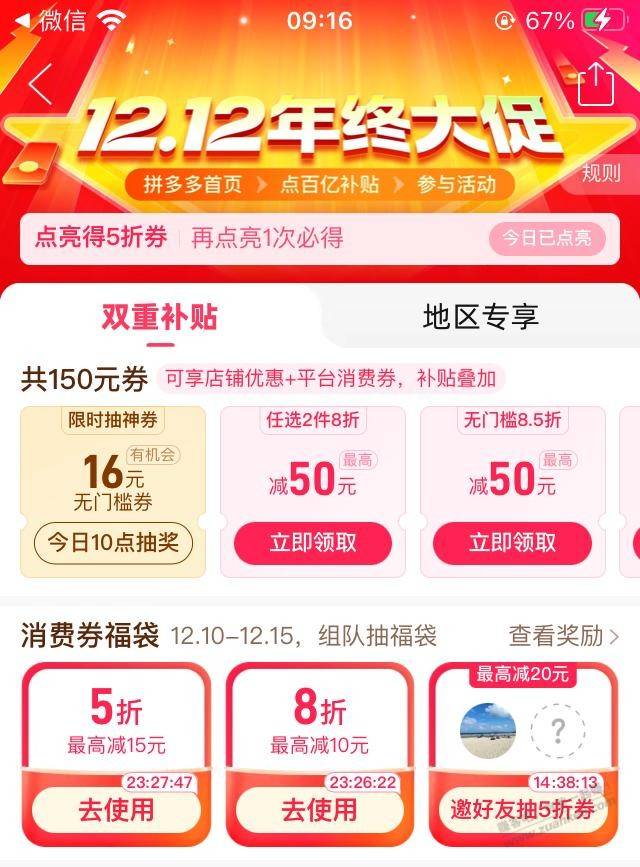640x867 pixels.
Task: Tap 今日10点抽奖 on the 16元 coupon
Action: click(x=113, y=543)
